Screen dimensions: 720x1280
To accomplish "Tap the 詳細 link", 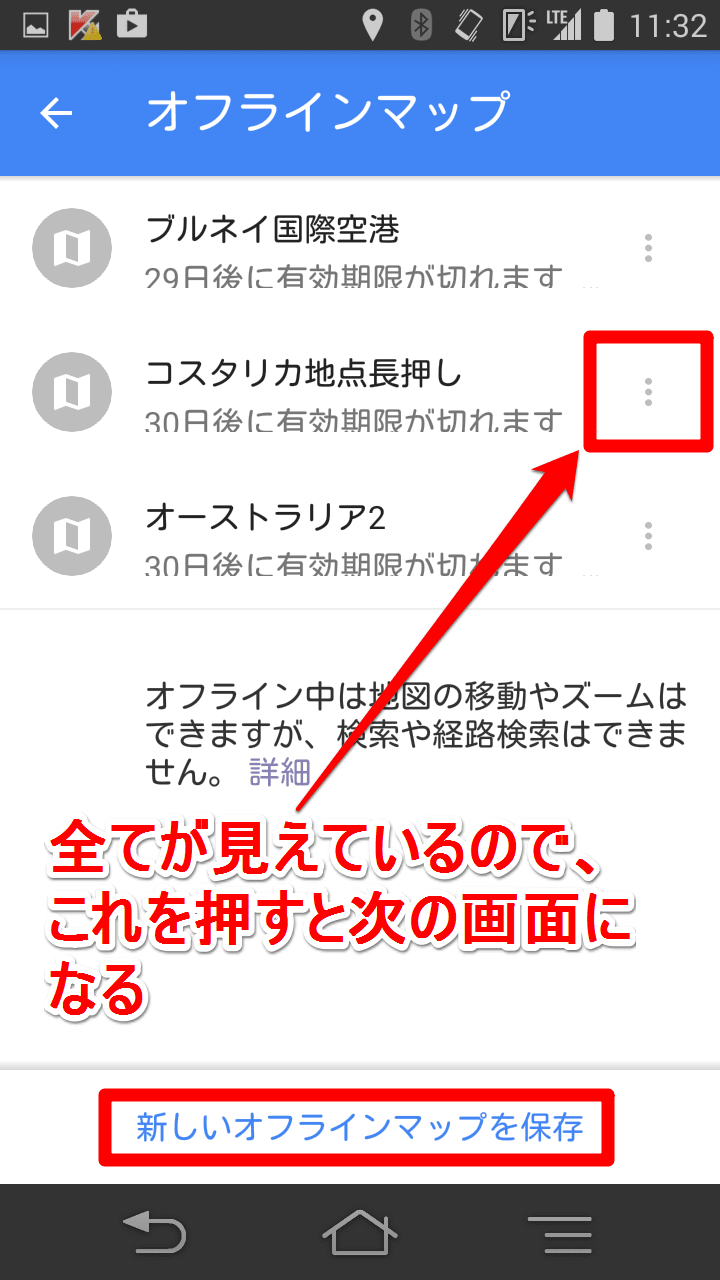I will point(279,772).
